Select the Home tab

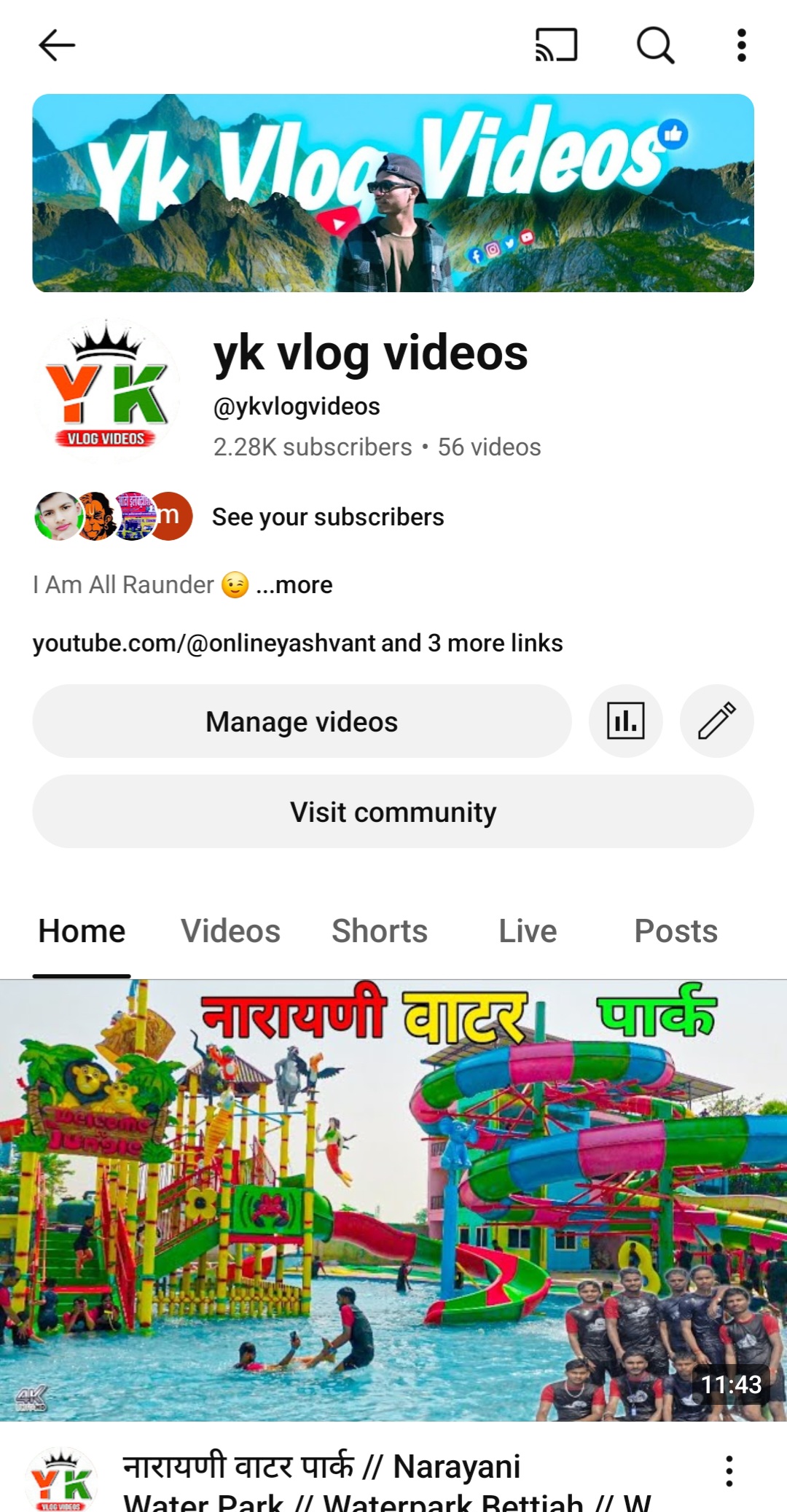(x=82, y=931)
